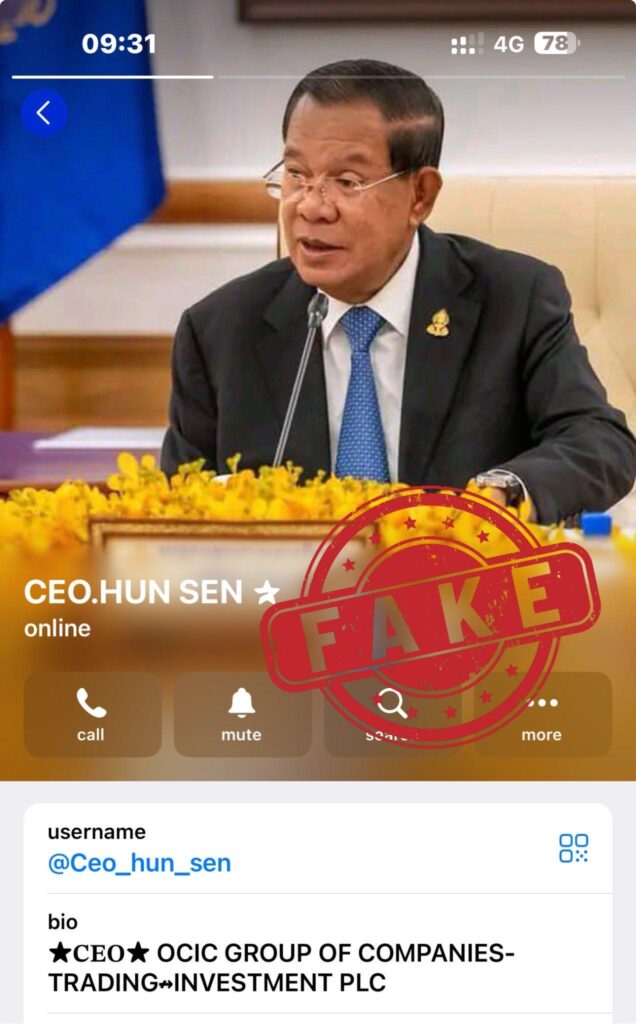Open the more options button
This screenshot has width=636, height=1024.
coord(541,714)
